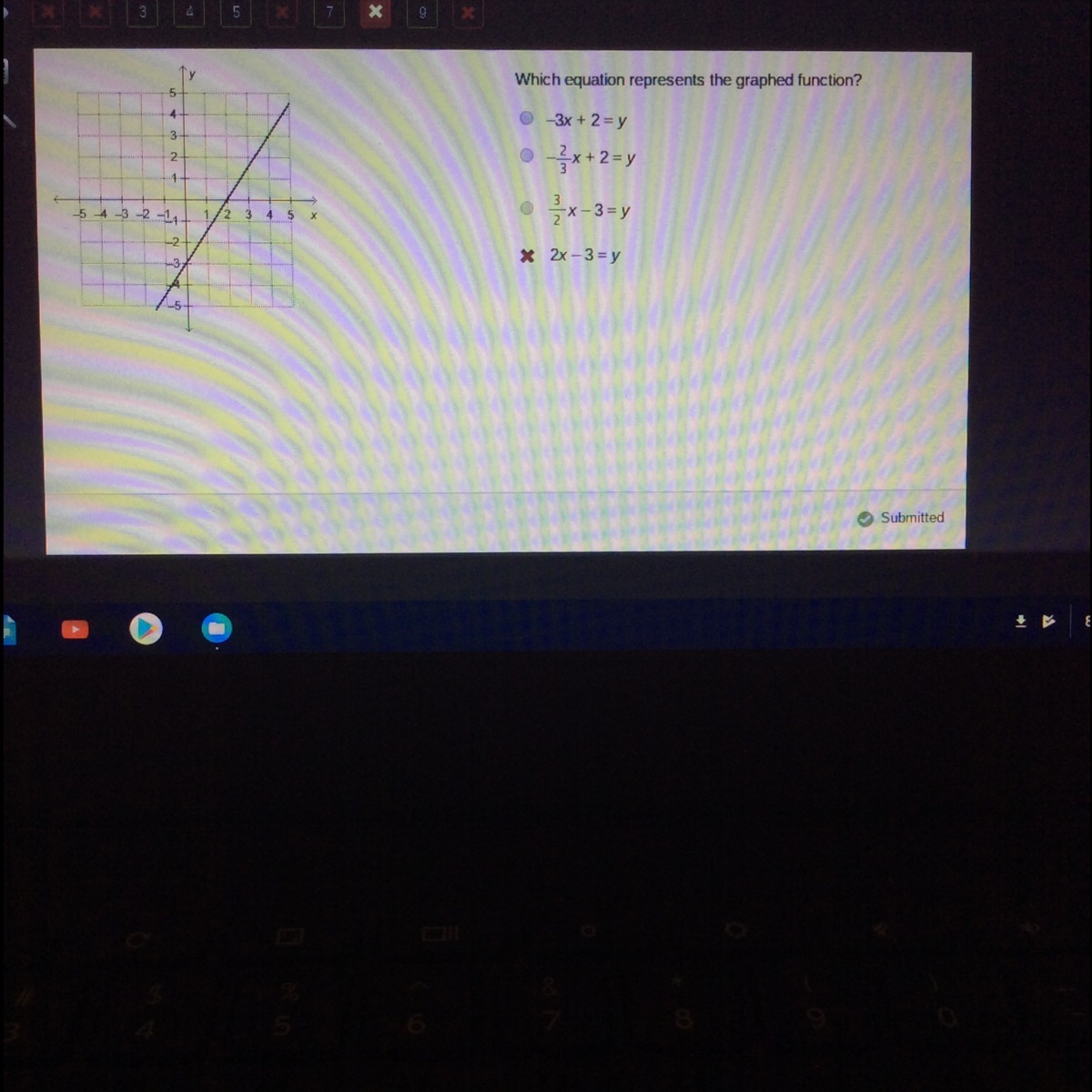Go to question 3
The height and width of the screenshot is (1092, 1092).
pos(142,12)
